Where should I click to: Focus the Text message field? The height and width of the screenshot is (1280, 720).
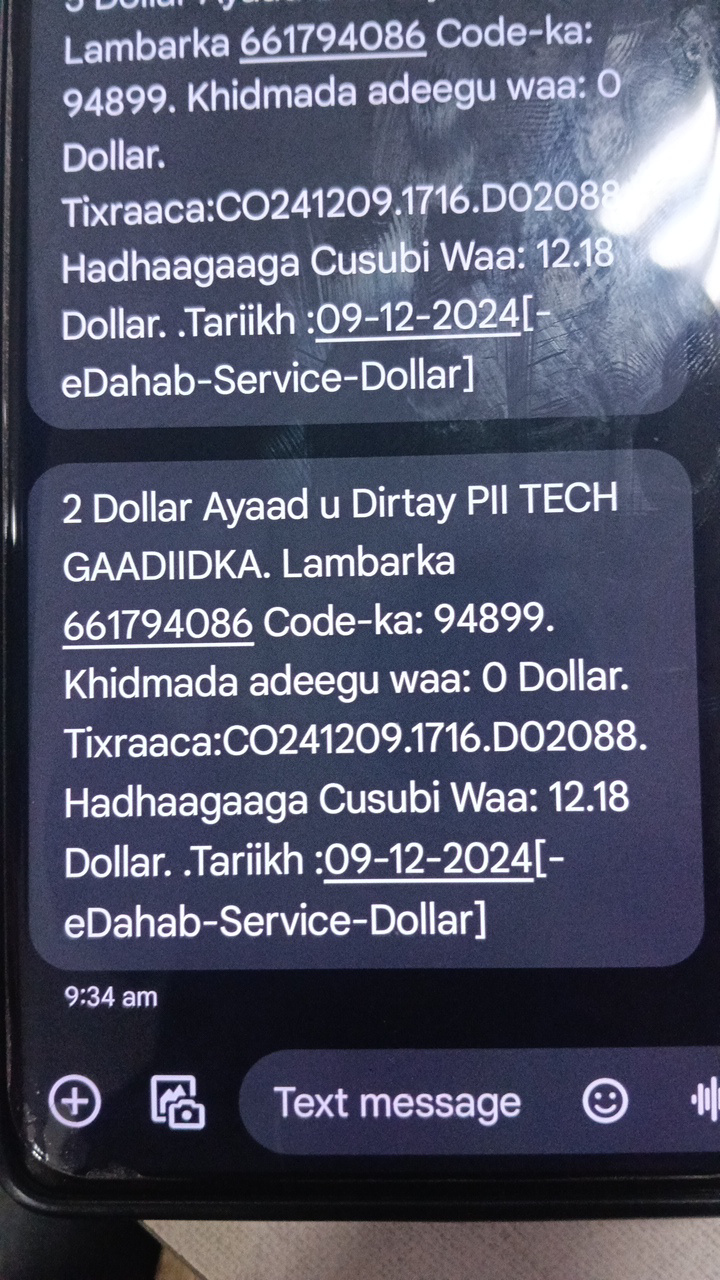coord(398,1102)
